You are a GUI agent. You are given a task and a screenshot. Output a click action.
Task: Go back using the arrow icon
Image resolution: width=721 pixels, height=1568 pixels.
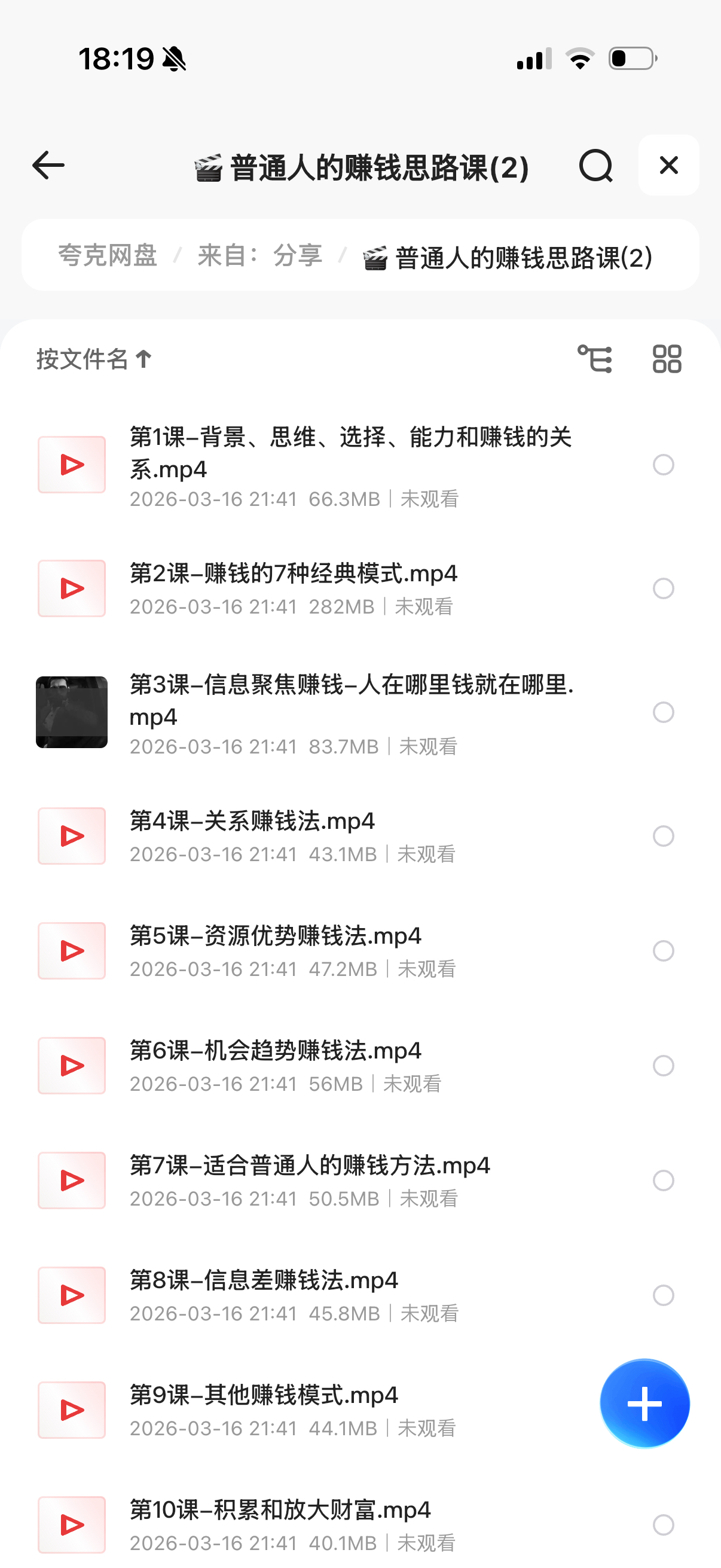[x=48, y=166]
